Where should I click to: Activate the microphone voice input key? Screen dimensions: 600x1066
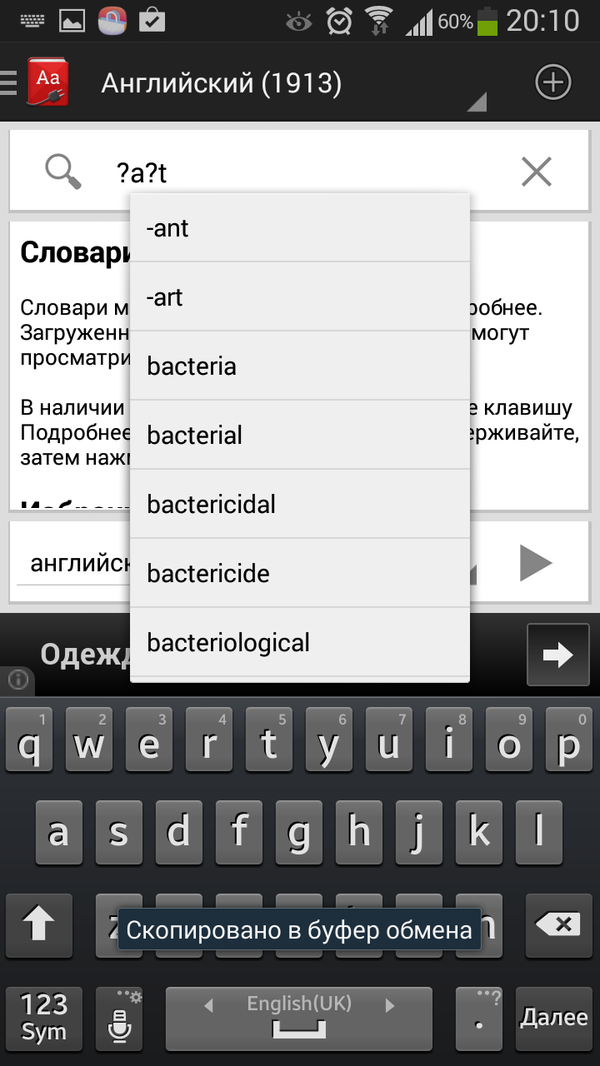tap(119, 1017)
